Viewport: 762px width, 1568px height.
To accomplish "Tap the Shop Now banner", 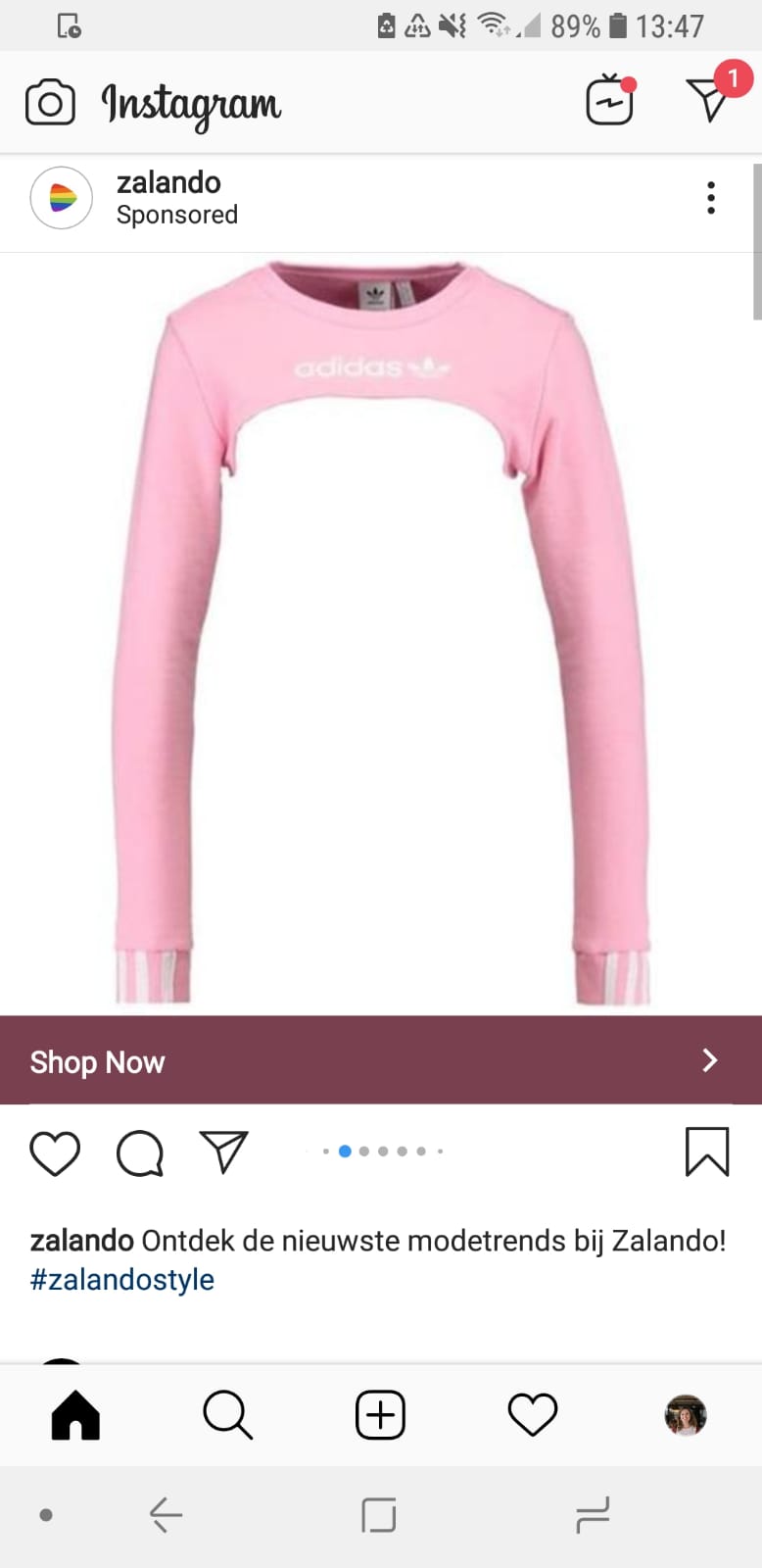I will click(x=381, y=1060).
